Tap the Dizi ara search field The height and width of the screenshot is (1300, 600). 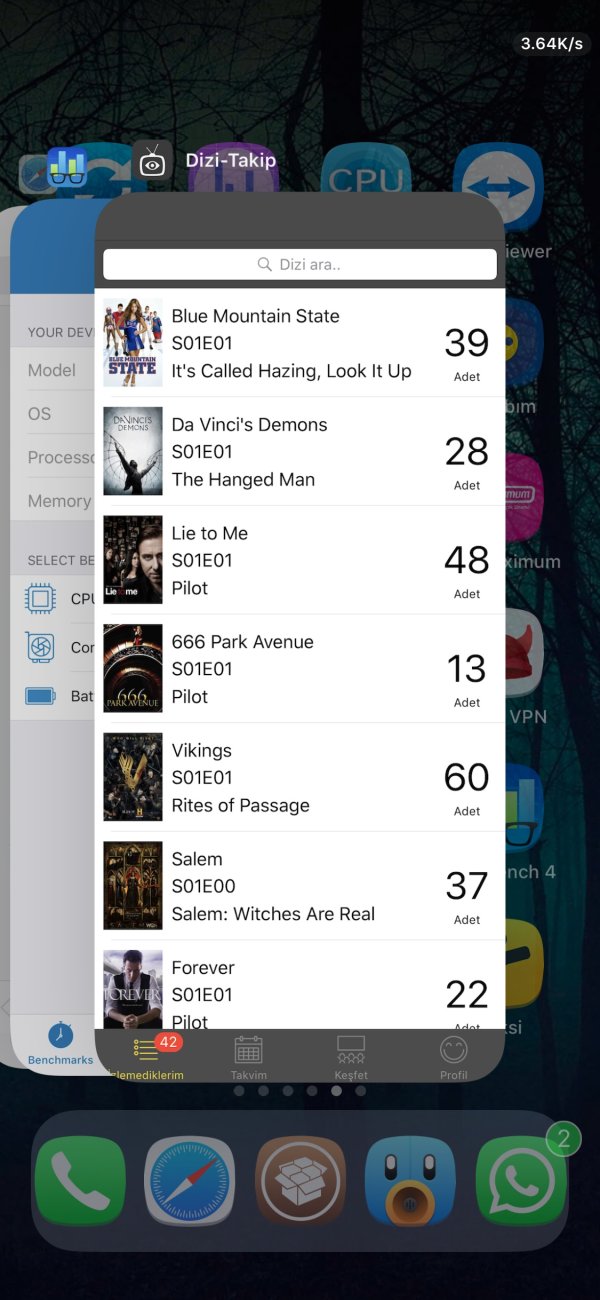click(300, 265)
